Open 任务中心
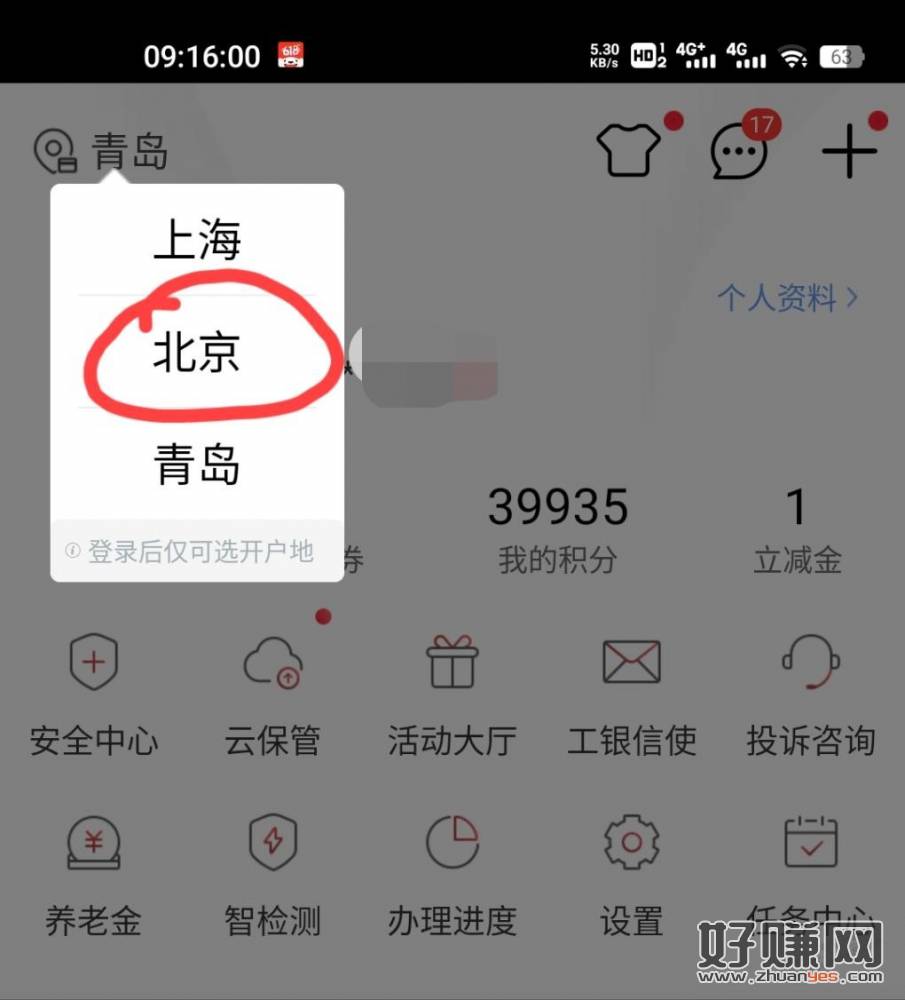905x1000 pixels. click(x=810, y=860)
